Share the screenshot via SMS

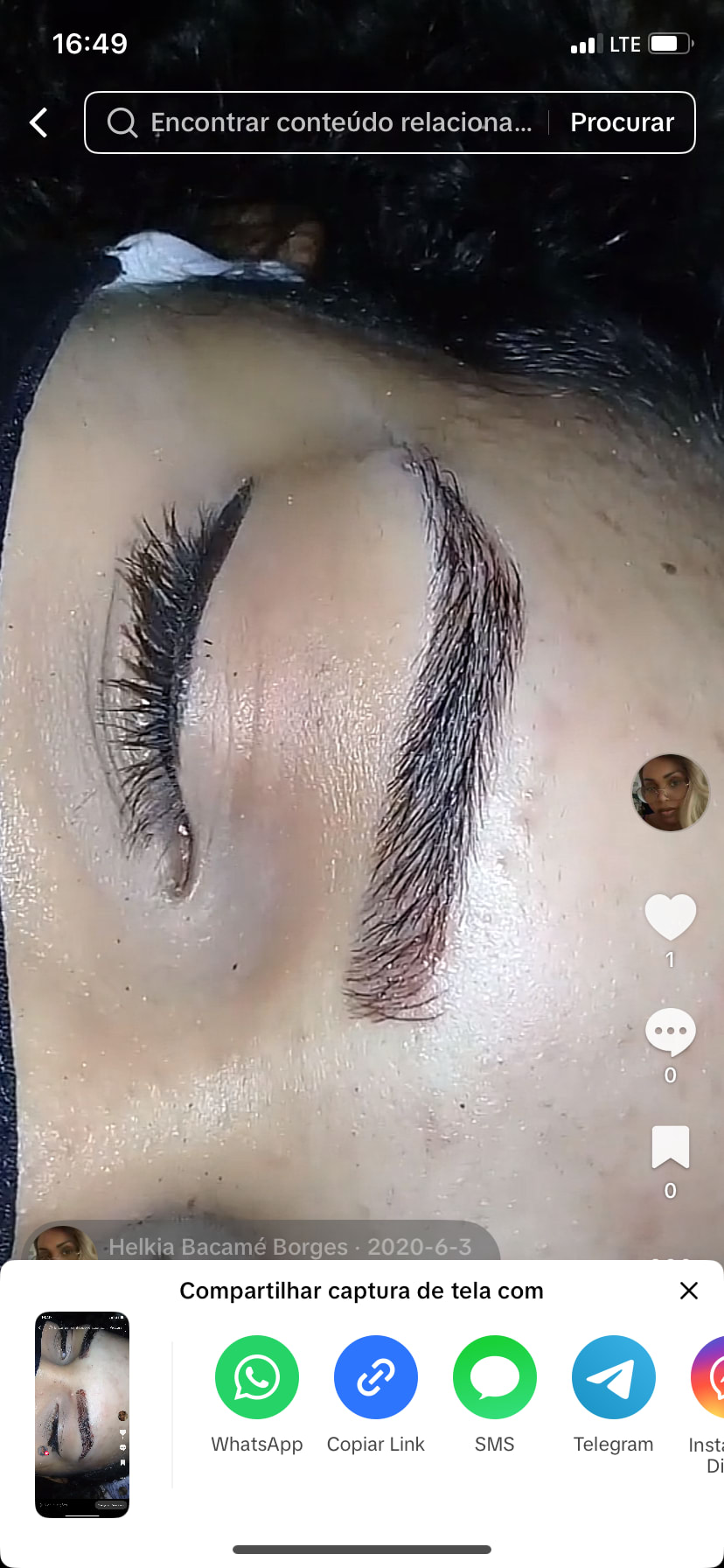point(495,1377)
